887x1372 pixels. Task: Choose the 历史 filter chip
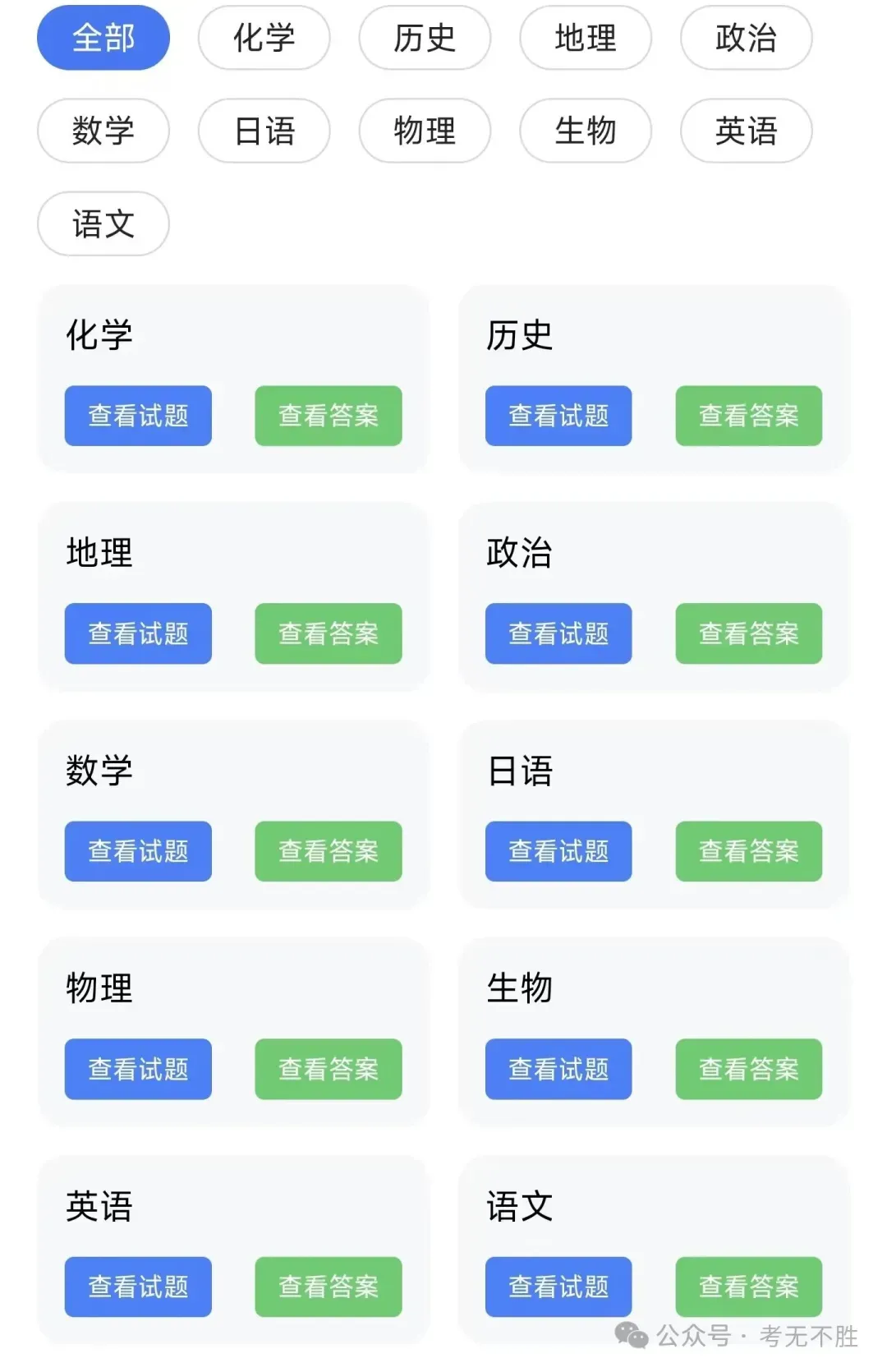pyautogui.click(x=425, y=38)
